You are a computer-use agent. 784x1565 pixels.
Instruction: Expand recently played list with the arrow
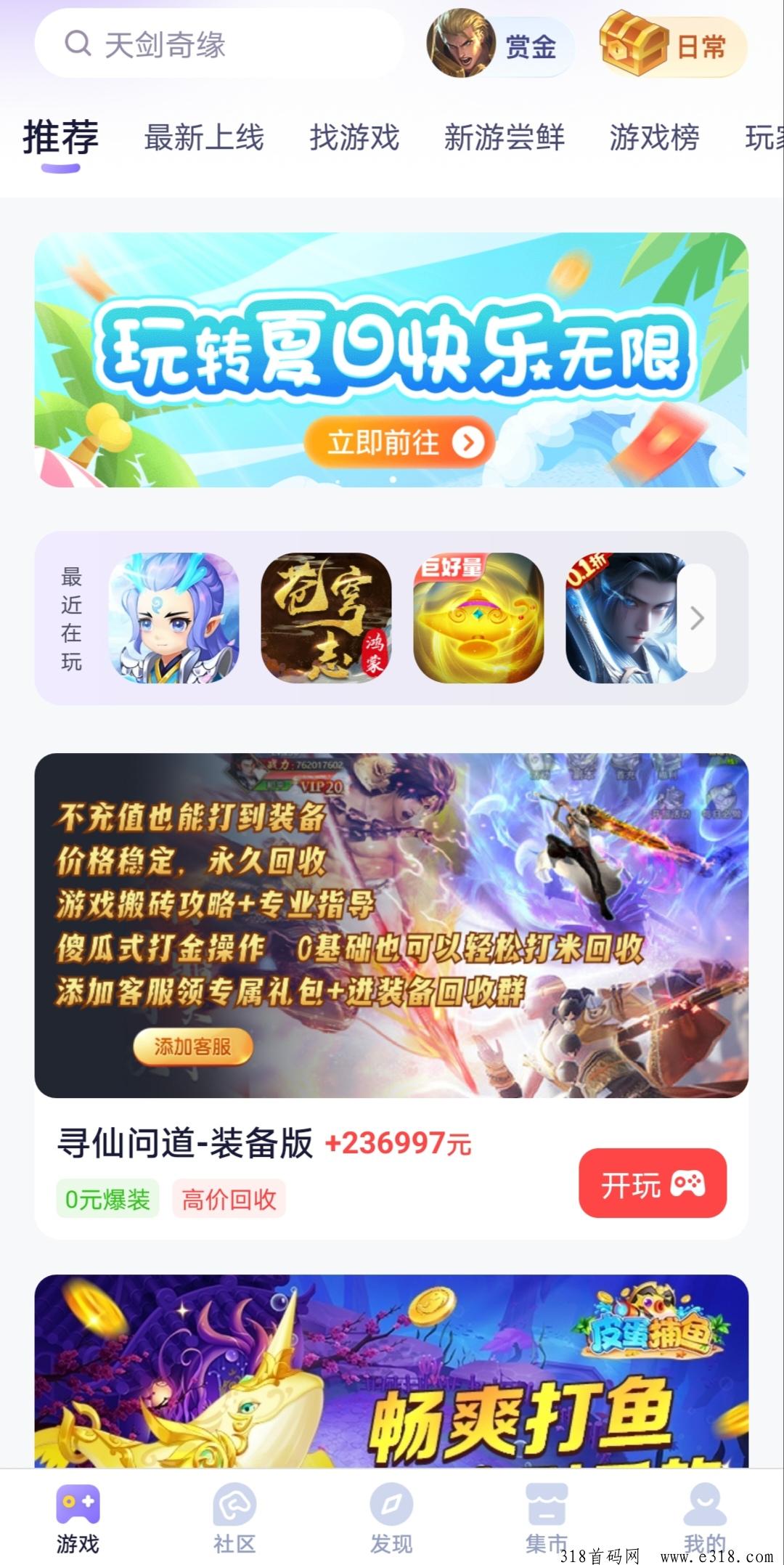pyautogui.click(x=697, y=618)
